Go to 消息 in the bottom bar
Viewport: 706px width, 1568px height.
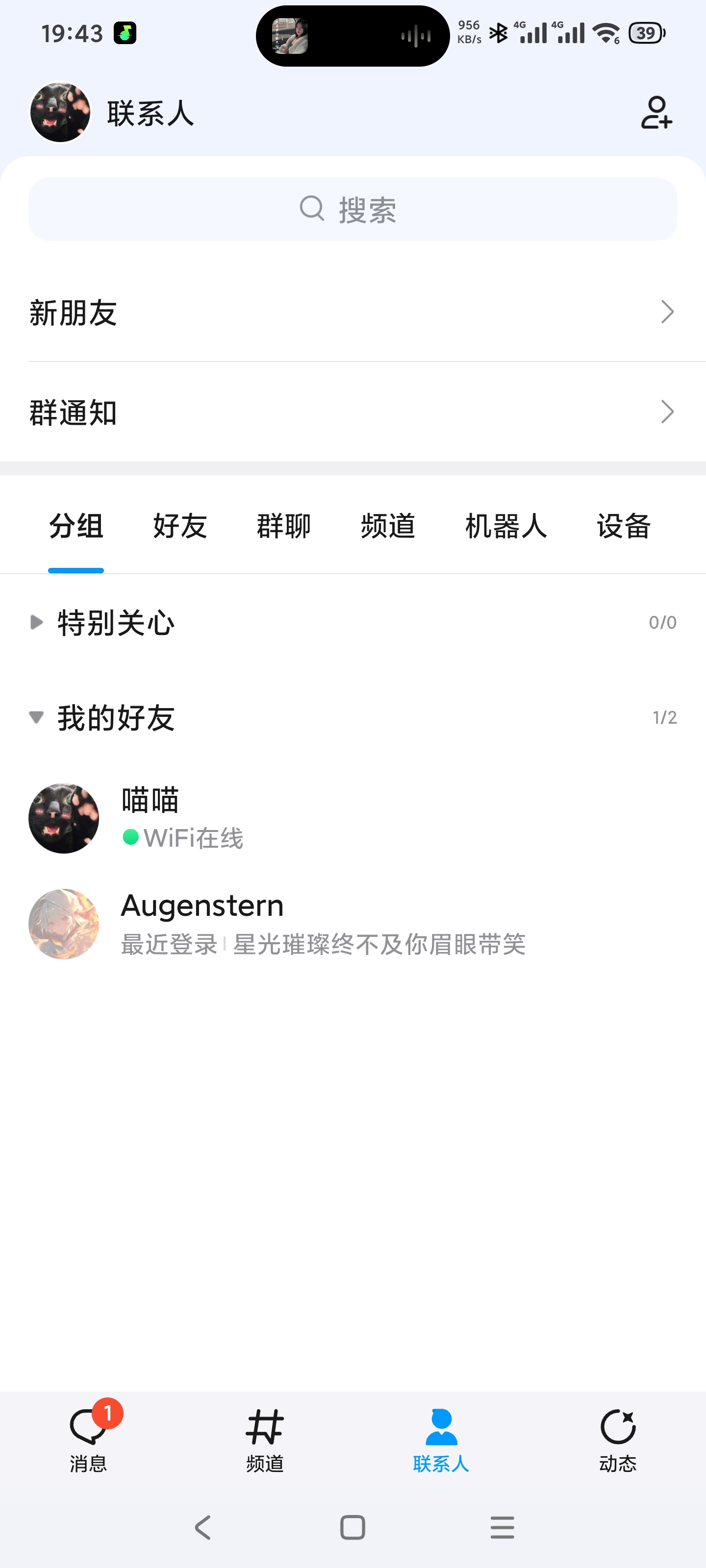coord(89,1440)
